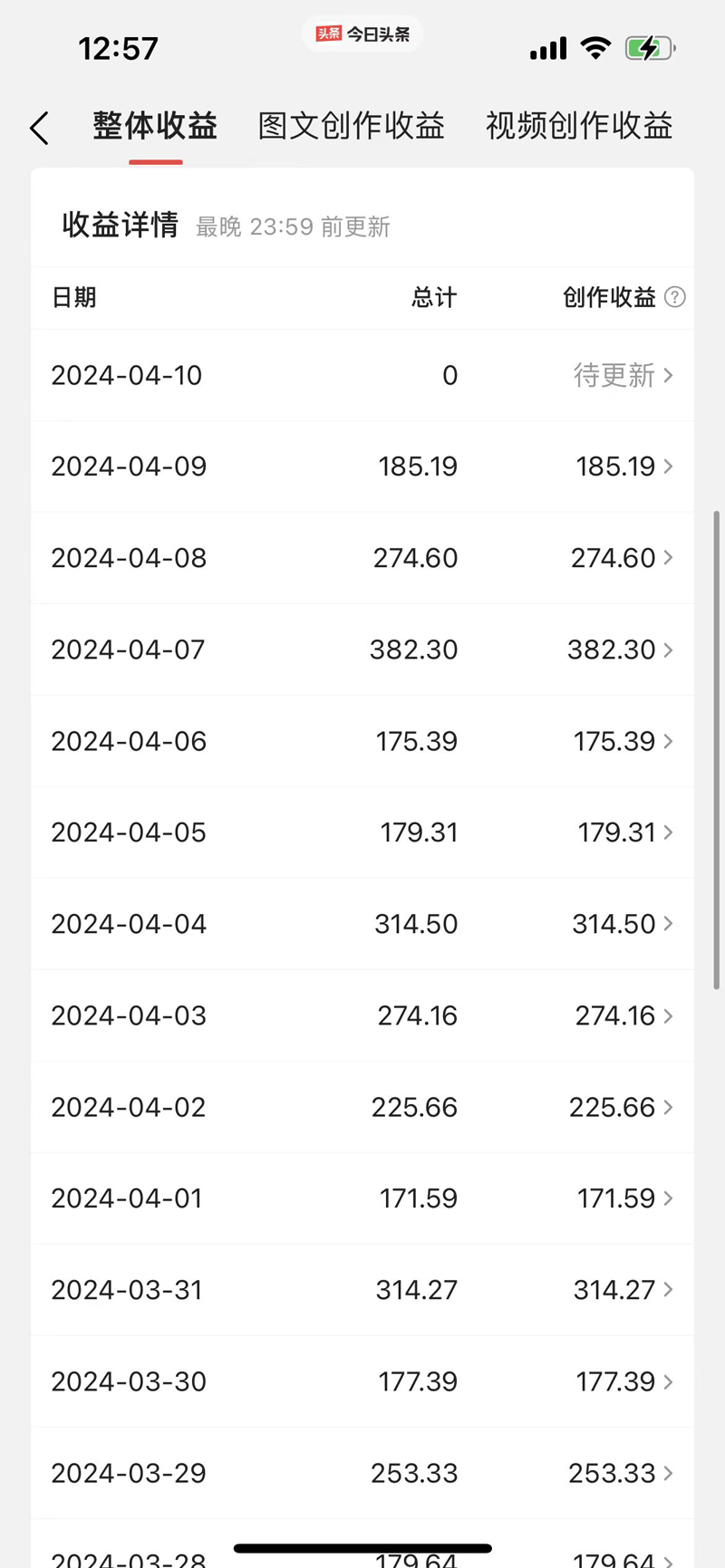Image resolution: width=725 pixels, height=1568 pixels.
Task: Open the help icon next to 创作收益
Action: (x=675, y=297)
